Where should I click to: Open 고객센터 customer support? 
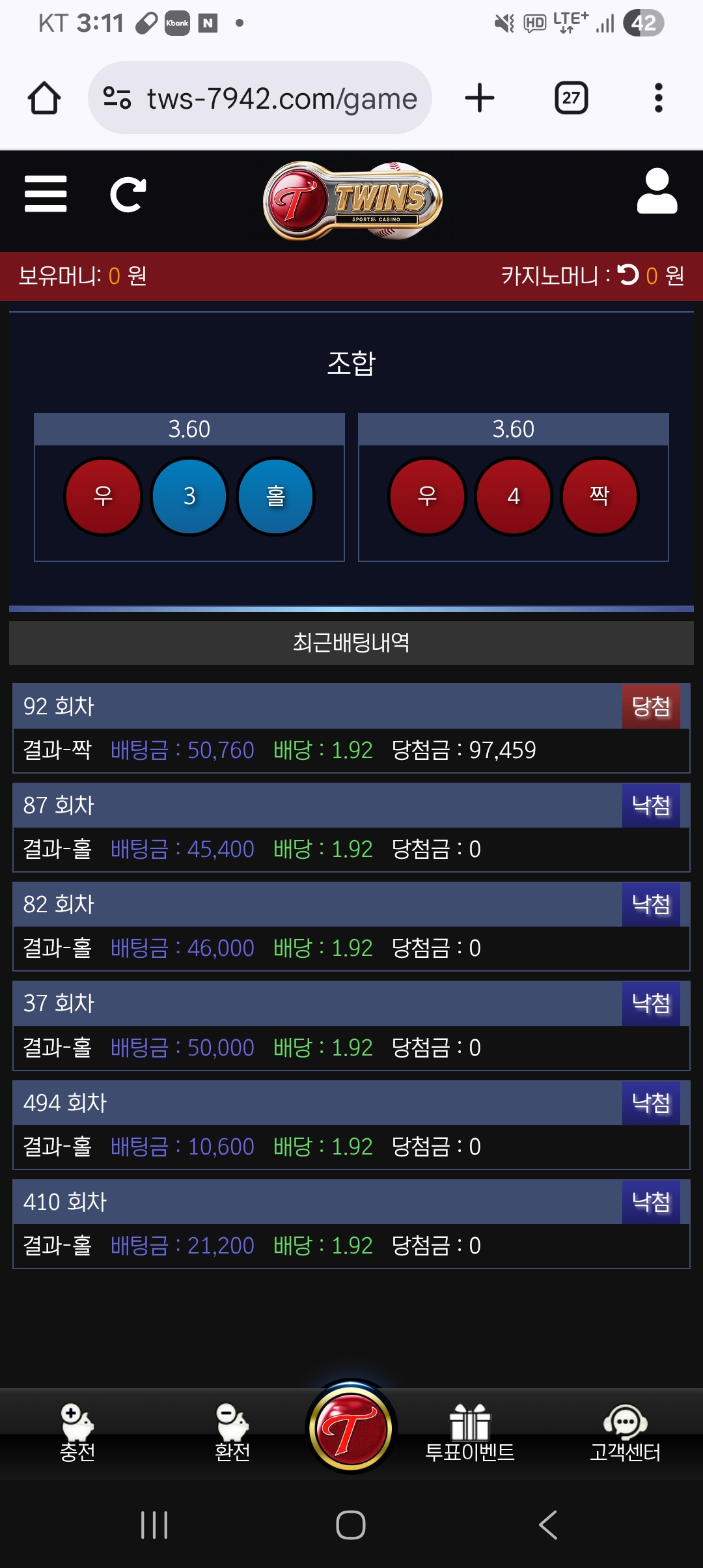coord(625,1433)
